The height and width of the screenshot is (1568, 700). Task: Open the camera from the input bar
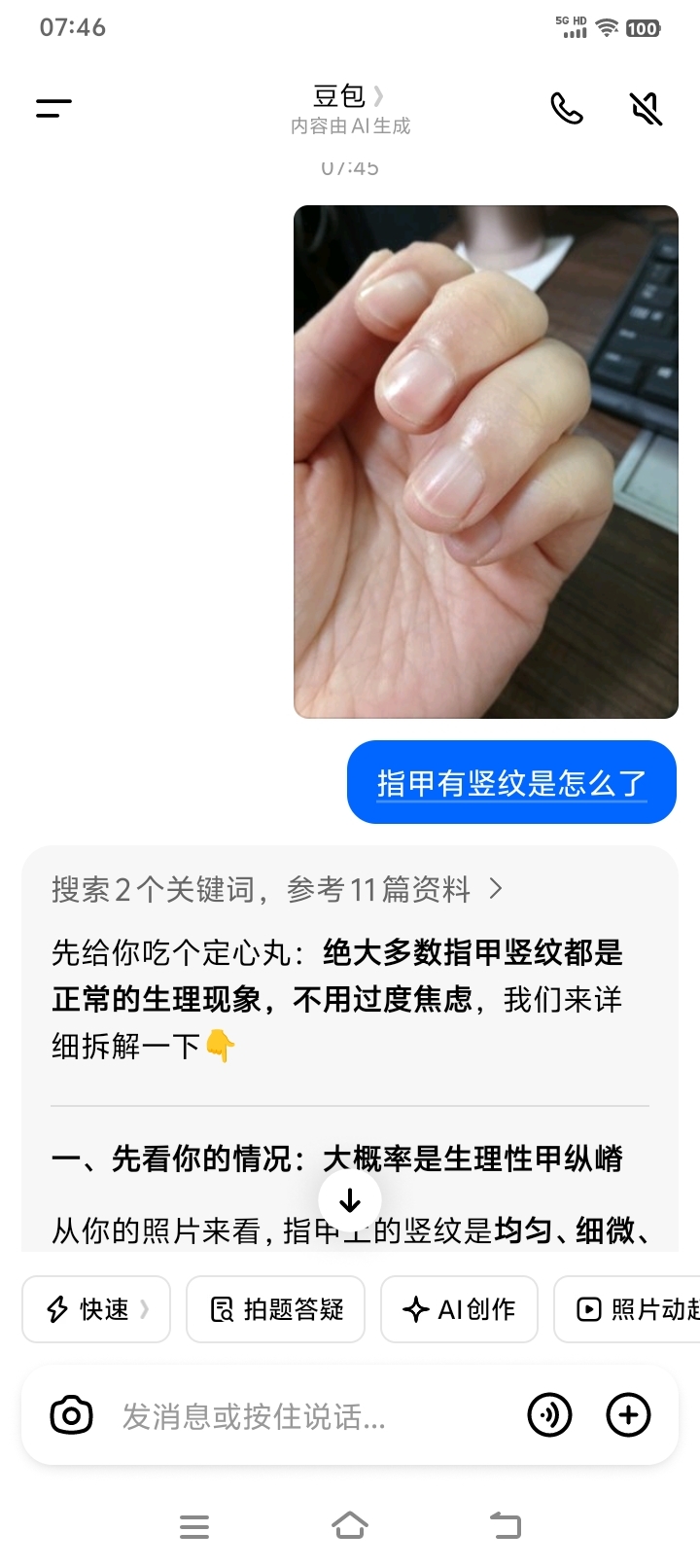71,1415
